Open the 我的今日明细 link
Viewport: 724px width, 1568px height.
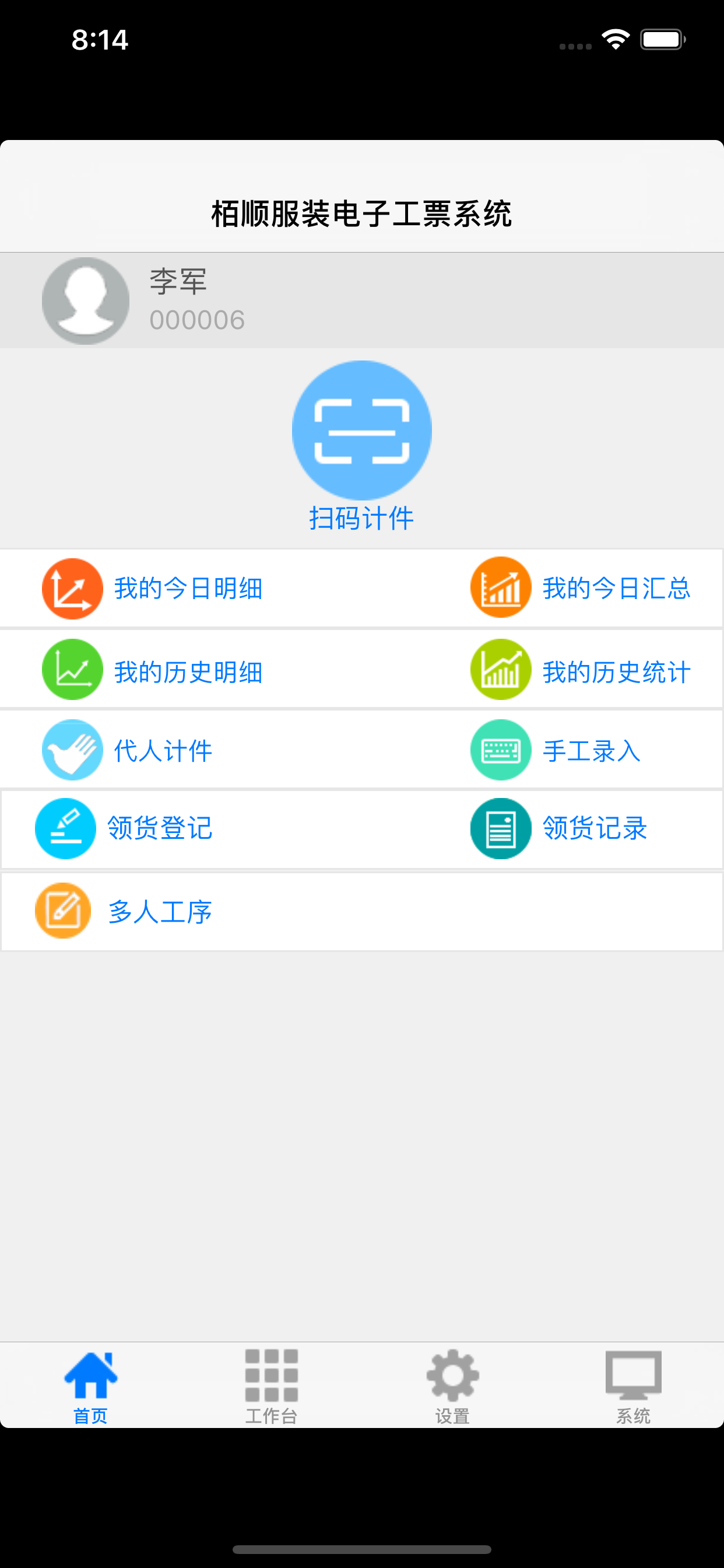(x=188, y=588)
